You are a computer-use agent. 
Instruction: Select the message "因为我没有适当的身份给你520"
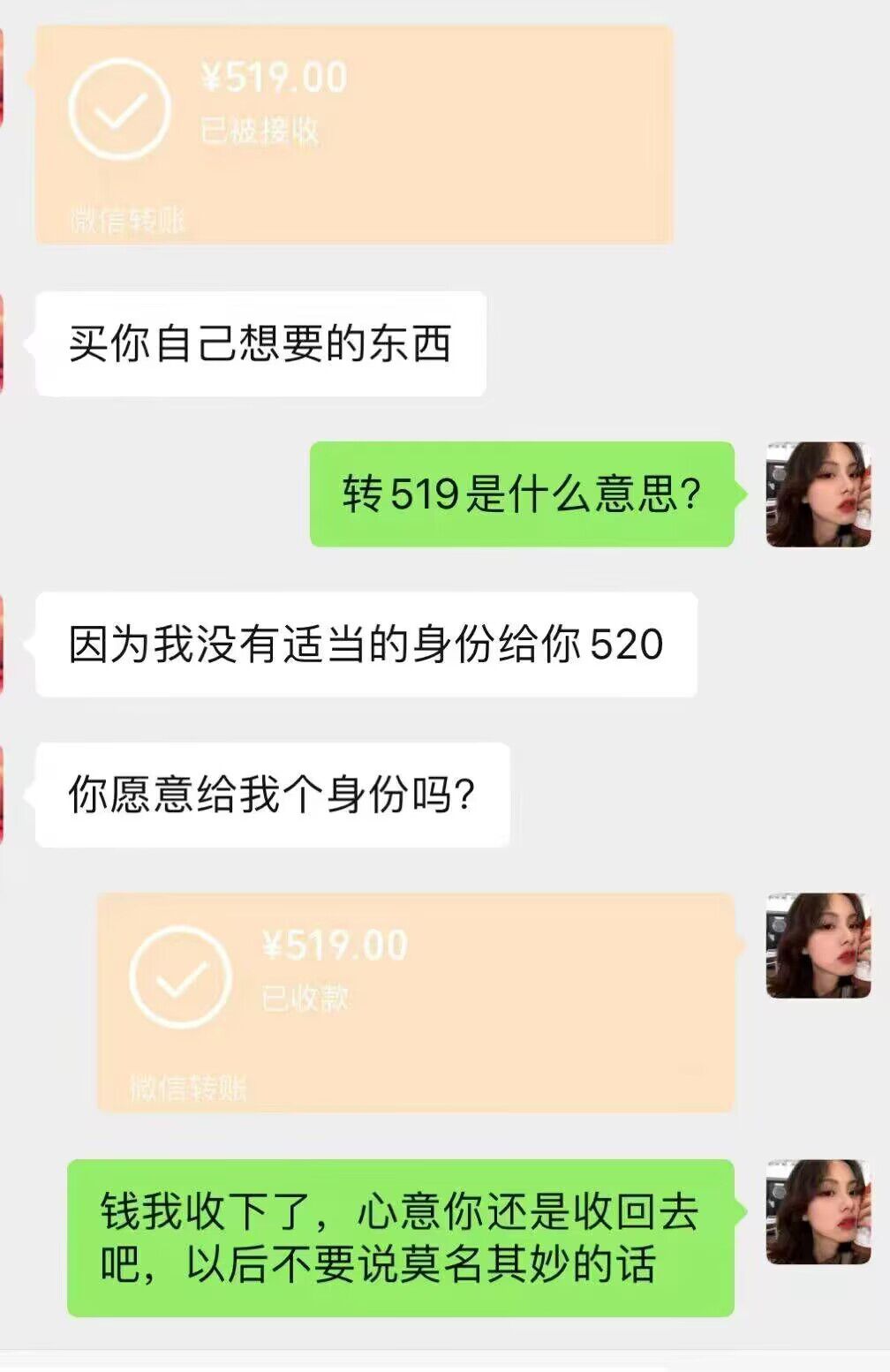coord(366,645)
